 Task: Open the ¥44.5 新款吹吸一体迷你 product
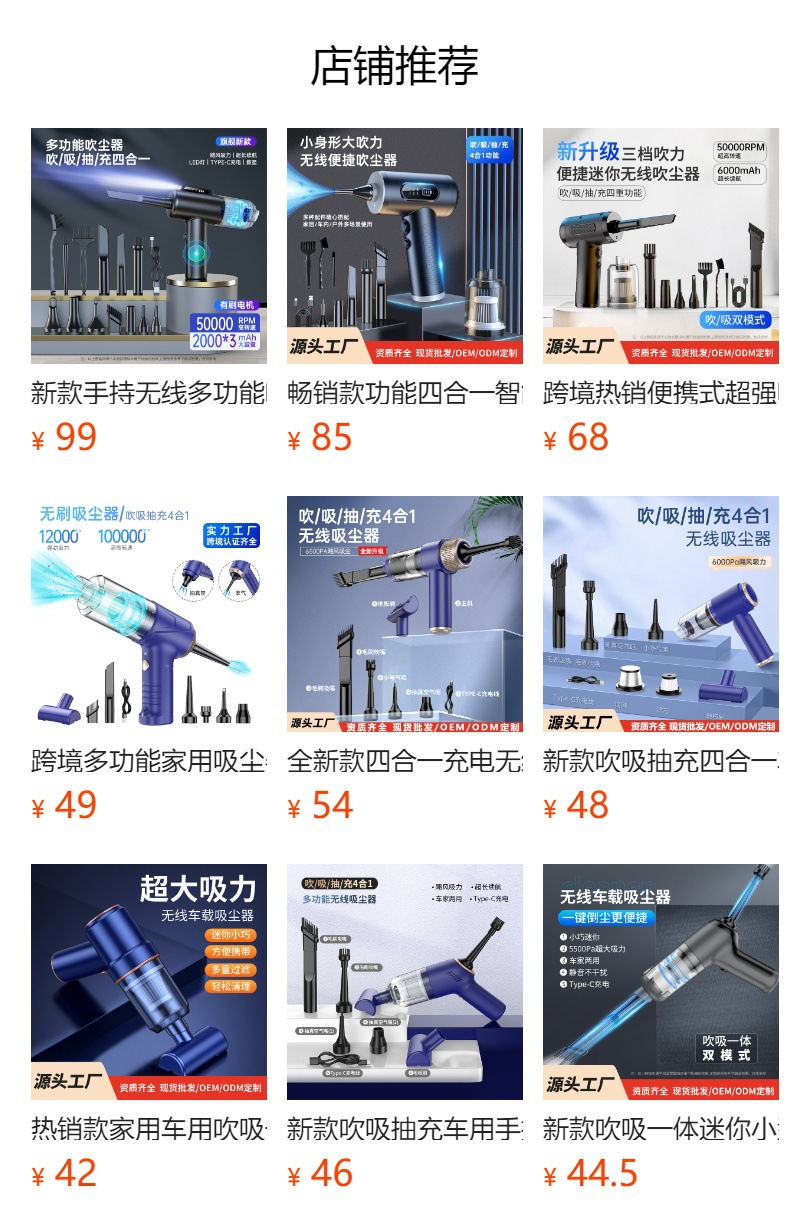tap(660, 982)
